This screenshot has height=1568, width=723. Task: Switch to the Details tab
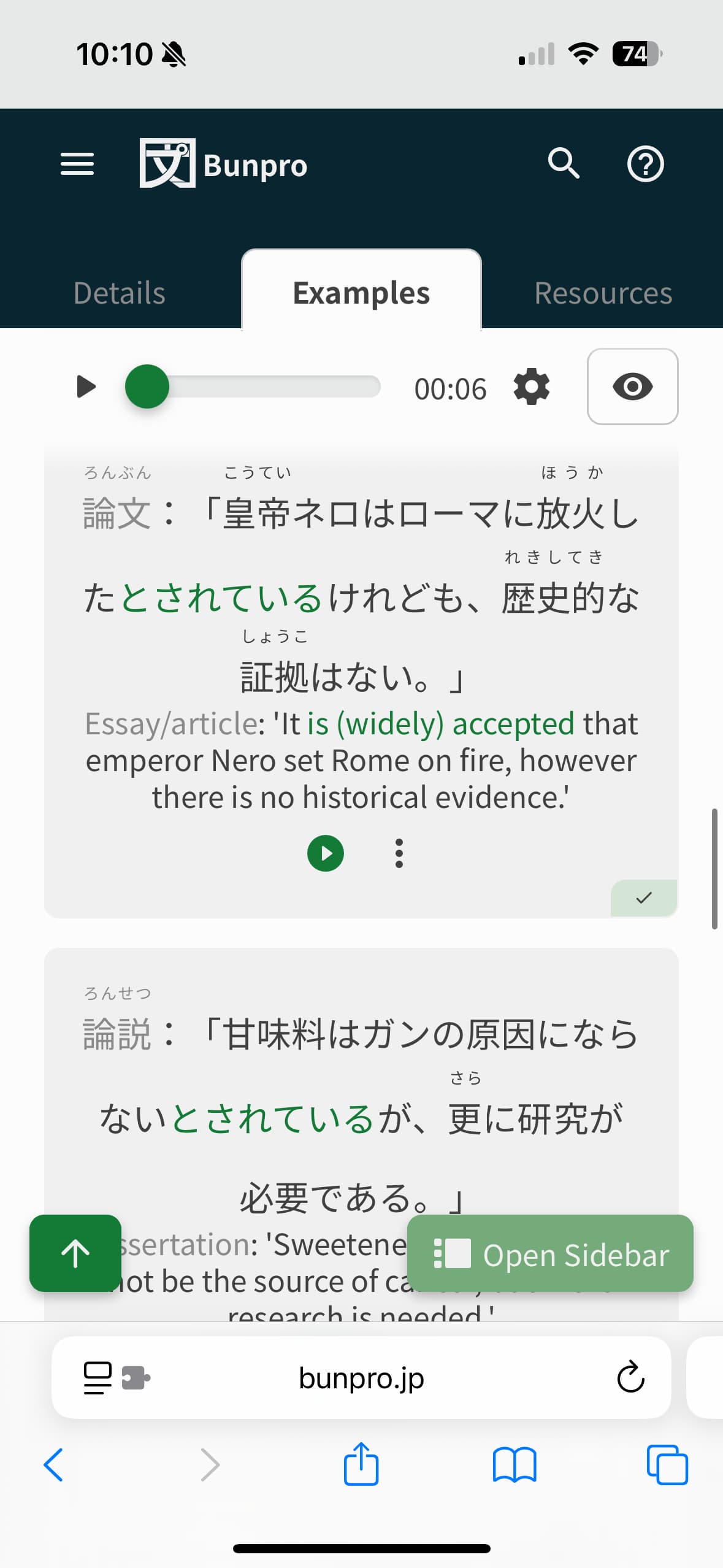[120, 293]
